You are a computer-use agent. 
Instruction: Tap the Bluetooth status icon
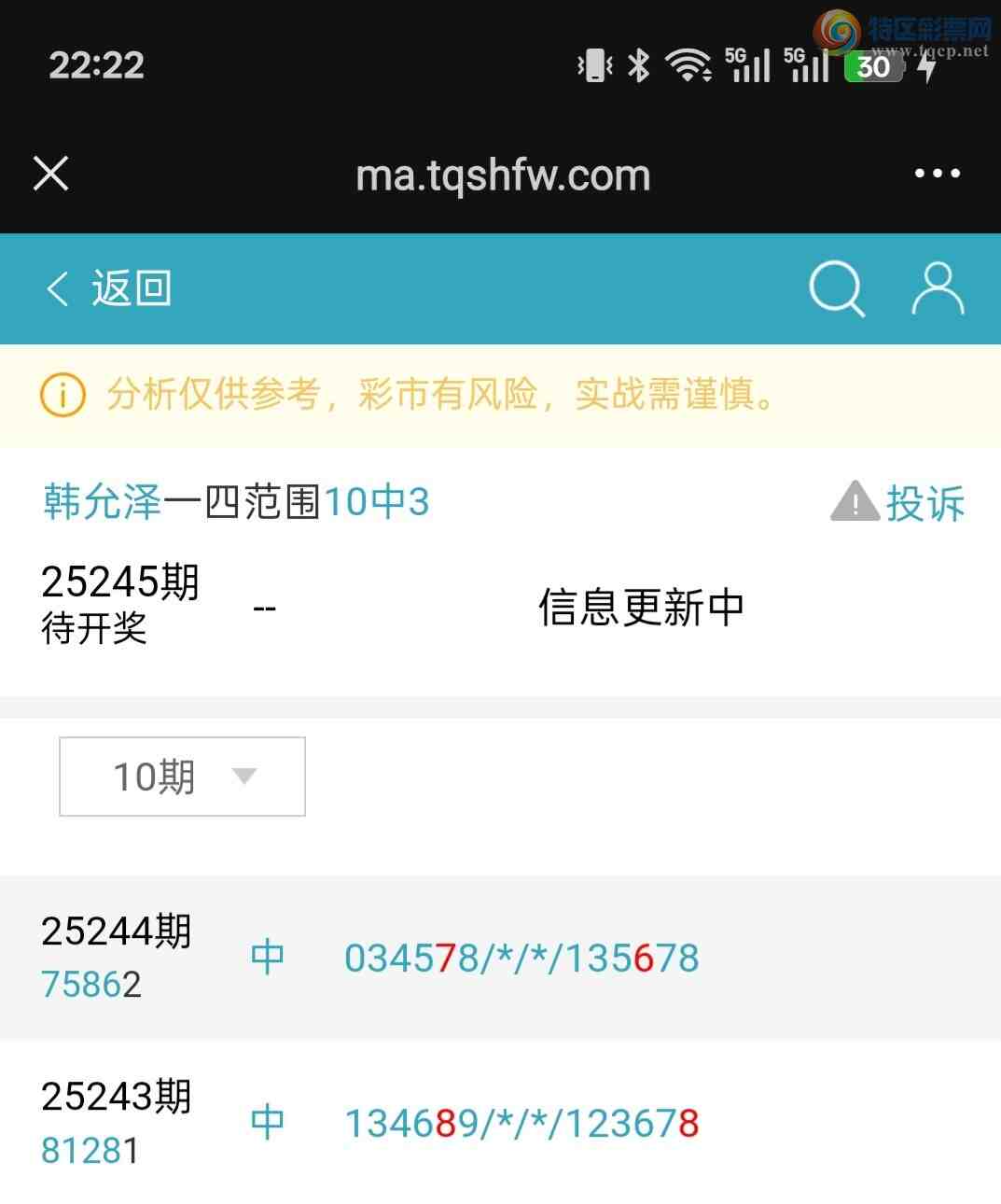[638, 65]
